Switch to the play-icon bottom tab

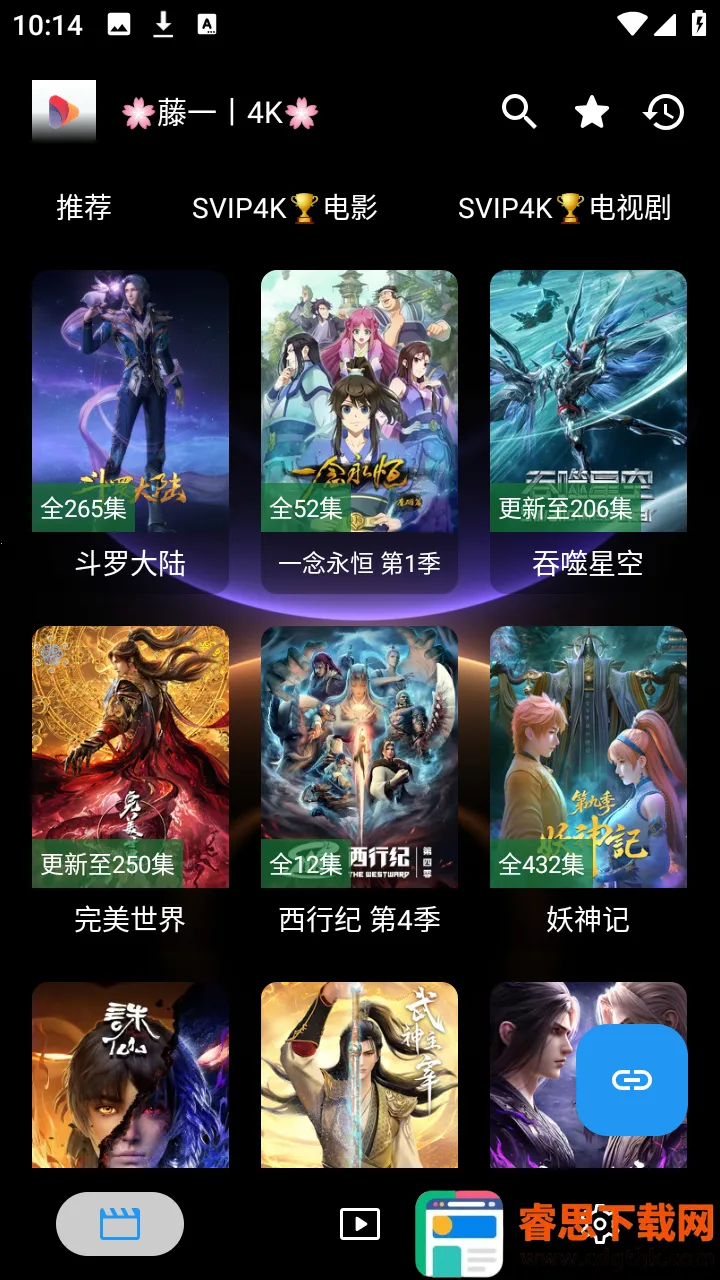point(360,1224)
